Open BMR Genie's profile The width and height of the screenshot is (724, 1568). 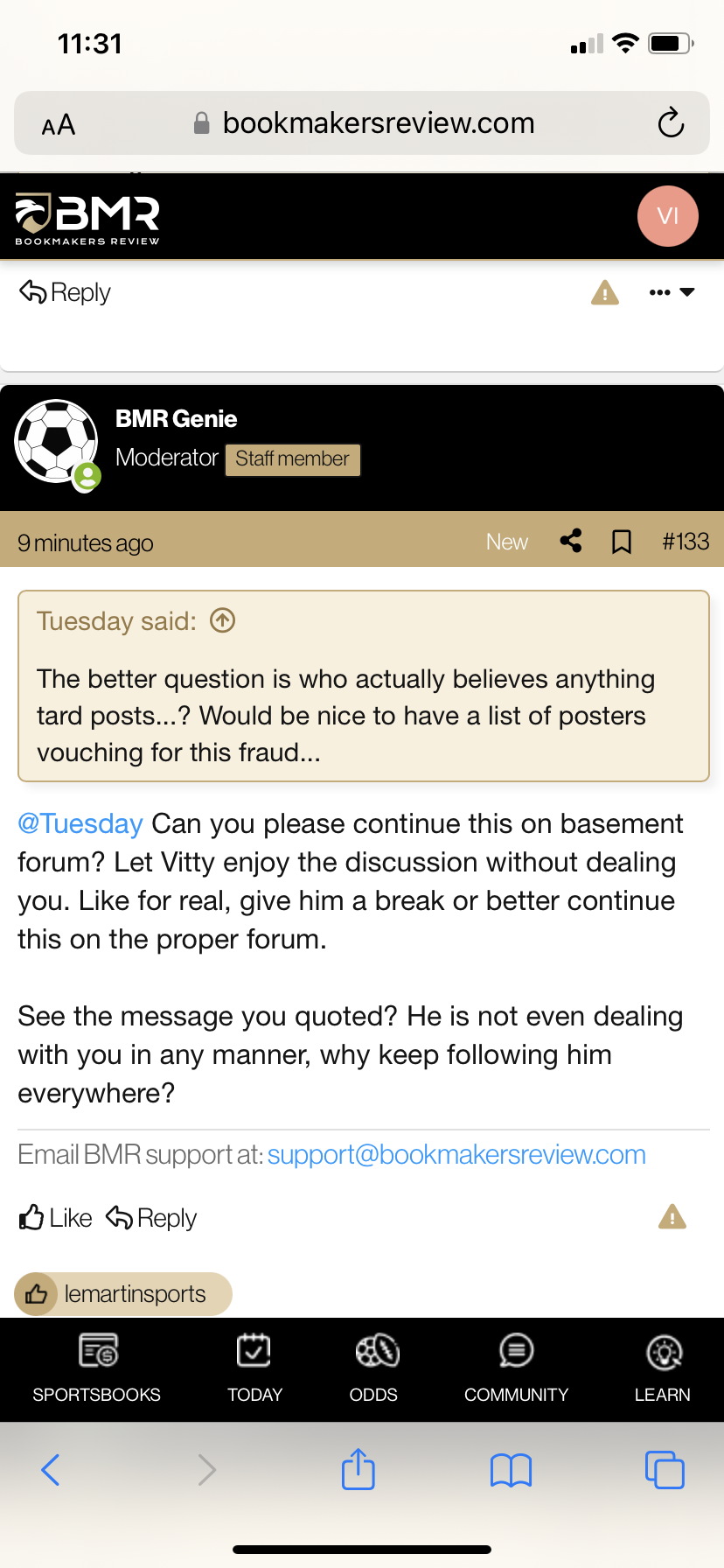coord(176,419)
